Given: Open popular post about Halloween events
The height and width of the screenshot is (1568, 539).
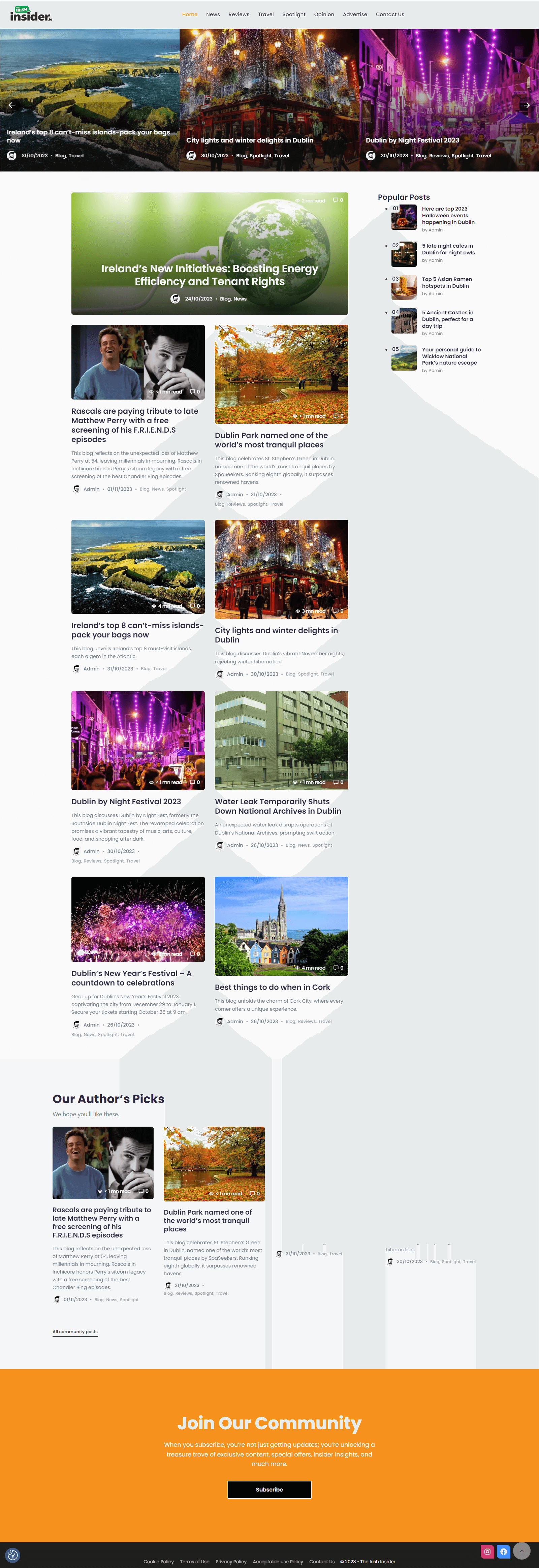Looking at the screenshot, I should point(448,216).
